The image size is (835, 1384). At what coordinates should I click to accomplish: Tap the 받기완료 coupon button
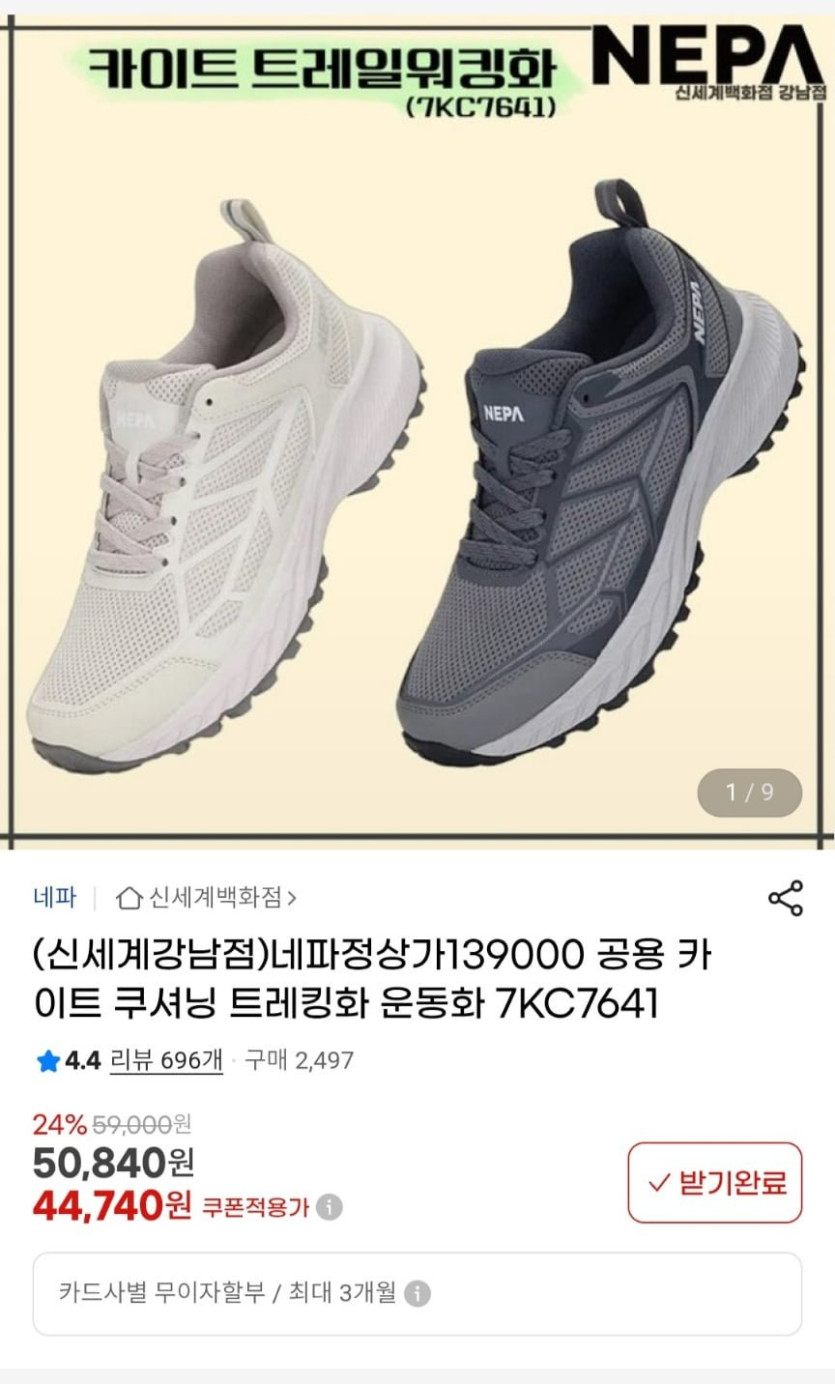click(x=715, y=1183)
